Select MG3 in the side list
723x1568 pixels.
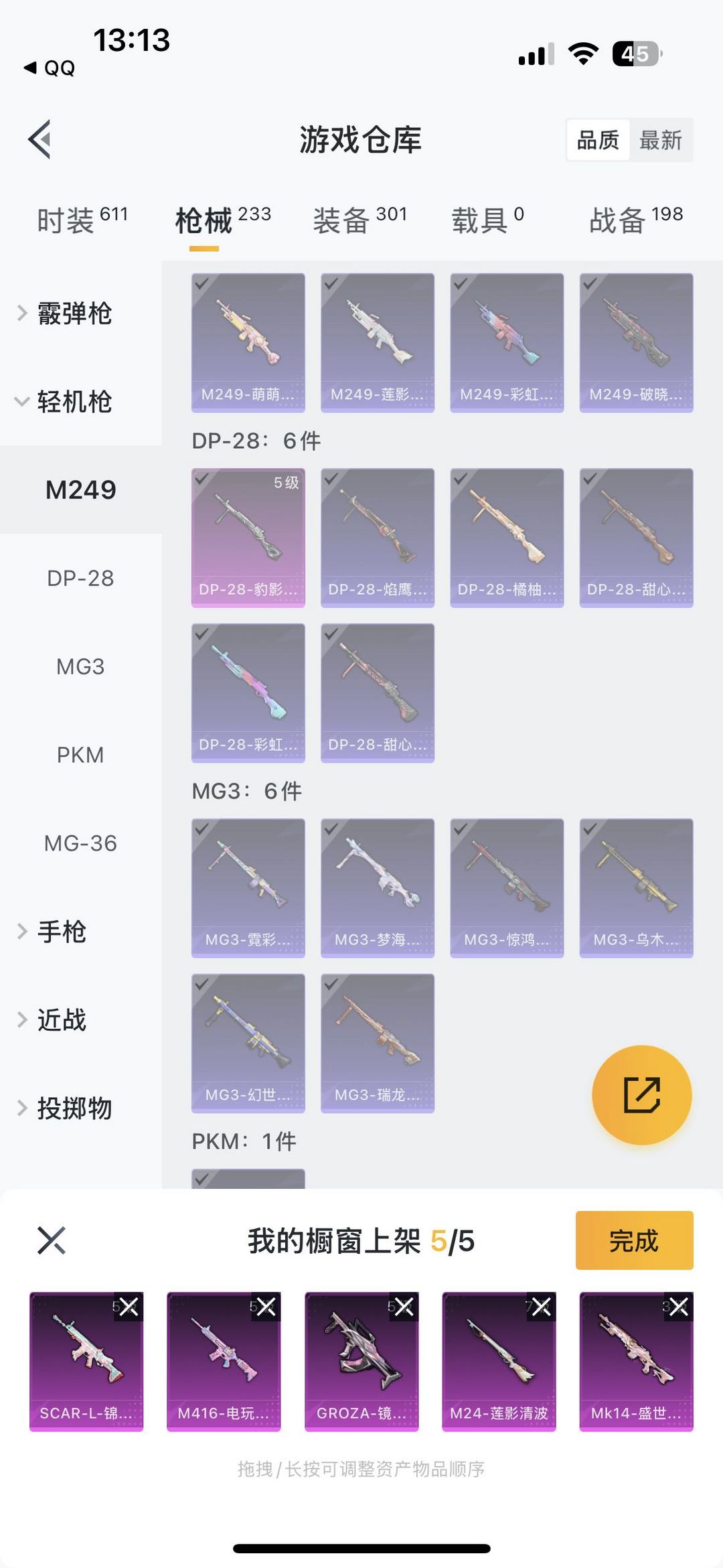(80, 666)
